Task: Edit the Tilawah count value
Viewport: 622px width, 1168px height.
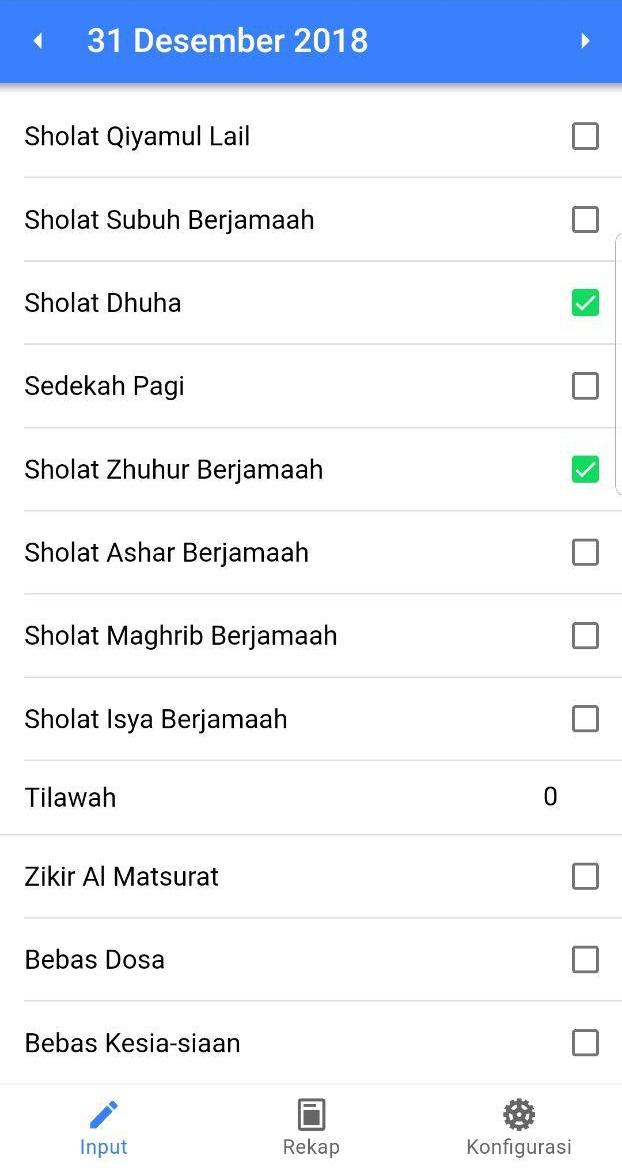Action: [550, 797]
